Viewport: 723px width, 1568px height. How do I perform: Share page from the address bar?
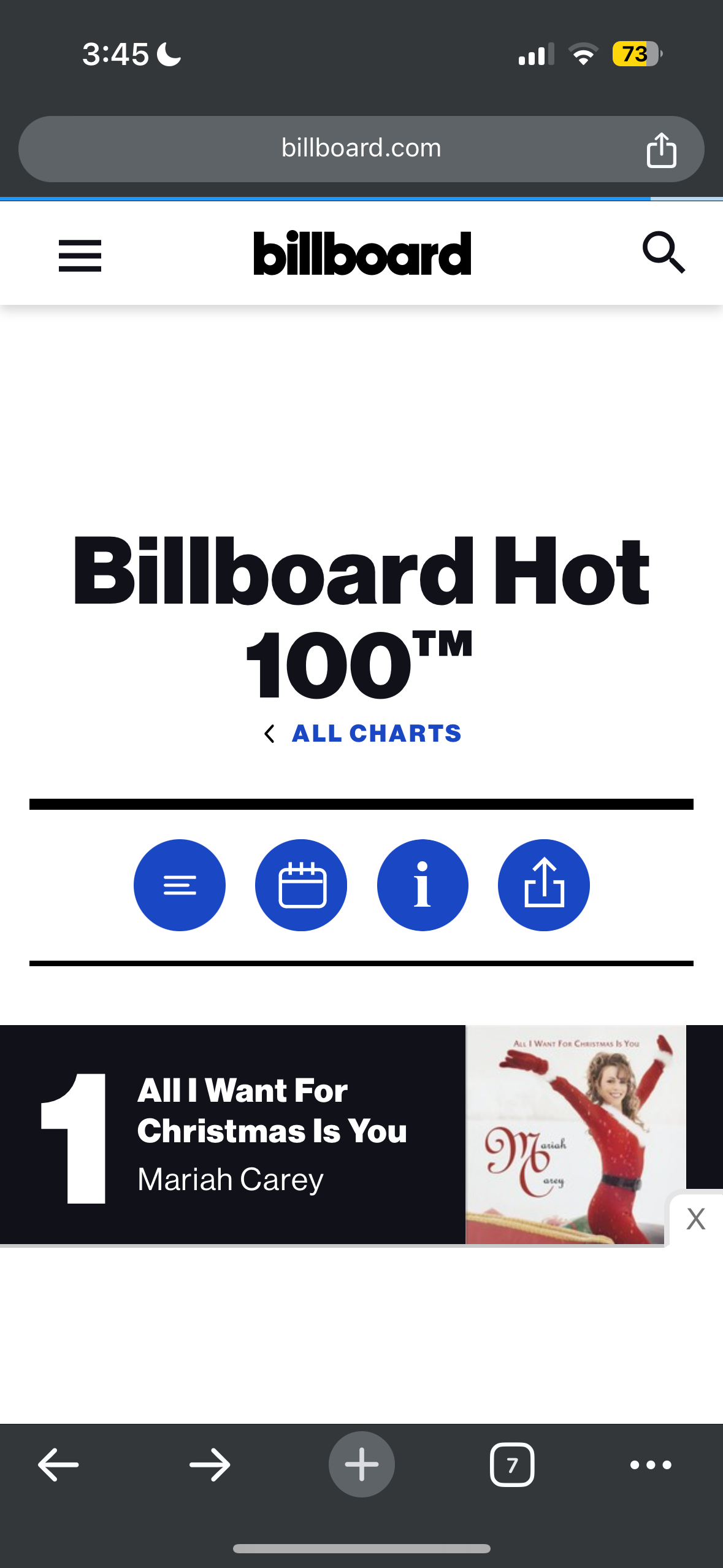click(x=661, y=150)
